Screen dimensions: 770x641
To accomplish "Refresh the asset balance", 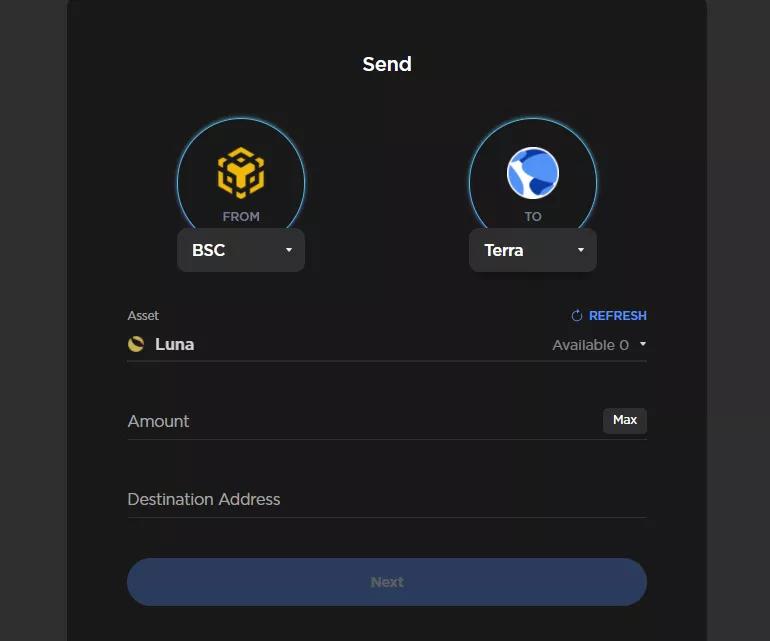I will pyautogui.click(x=609, y=315).
